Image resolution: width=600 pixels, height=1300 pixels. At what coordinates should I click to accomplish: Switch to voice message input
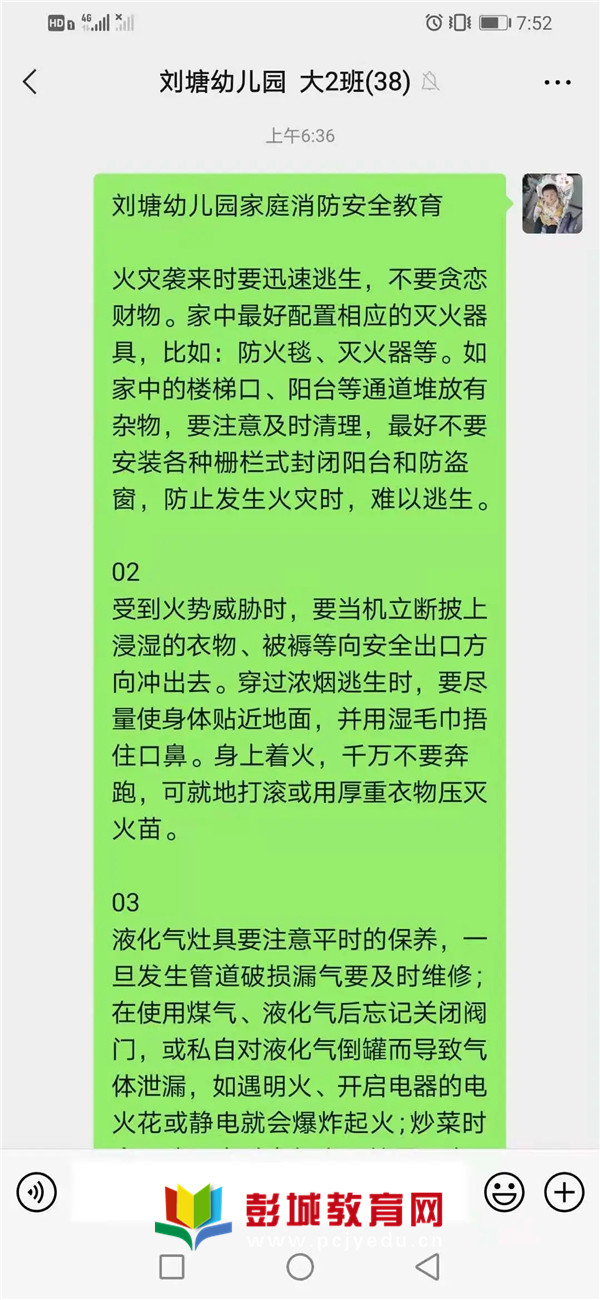point(37,1191)
